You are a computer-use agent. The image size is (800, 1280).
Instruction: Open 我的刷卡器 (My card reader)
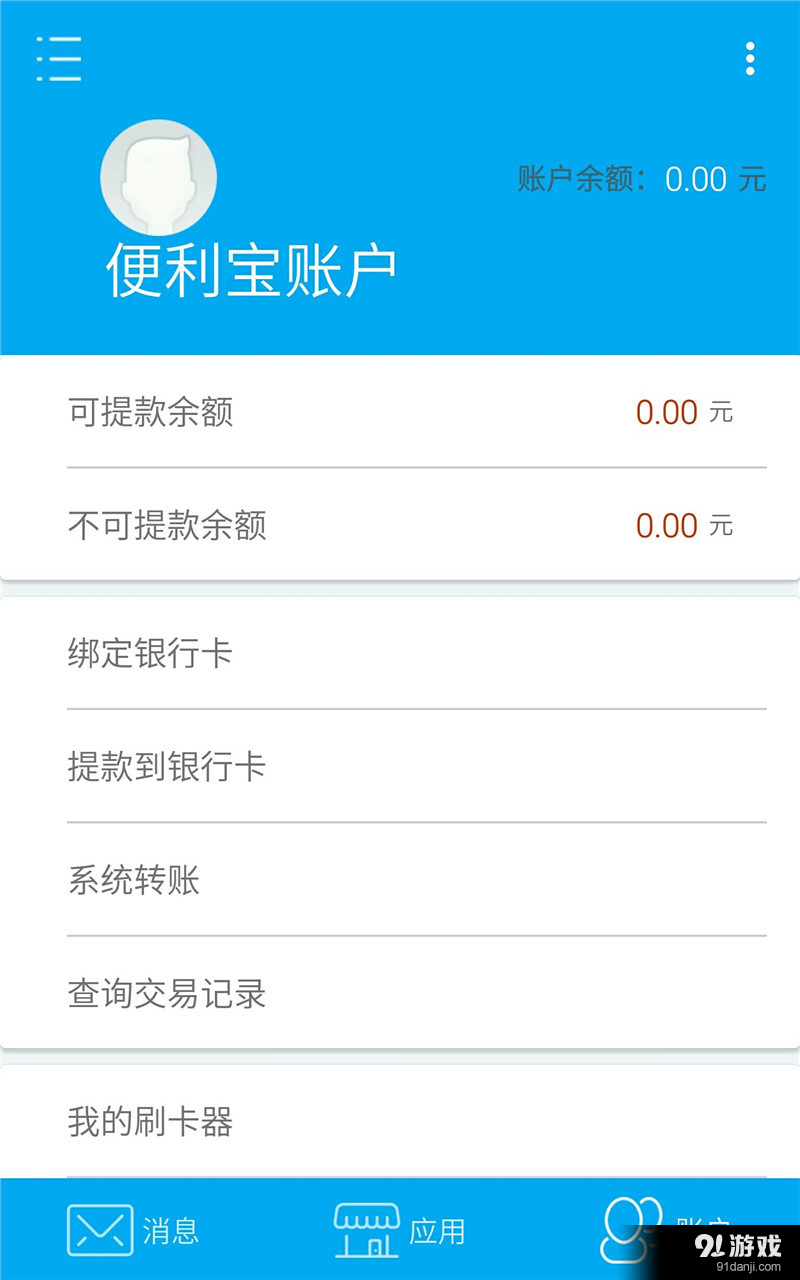click(150, 1123)
